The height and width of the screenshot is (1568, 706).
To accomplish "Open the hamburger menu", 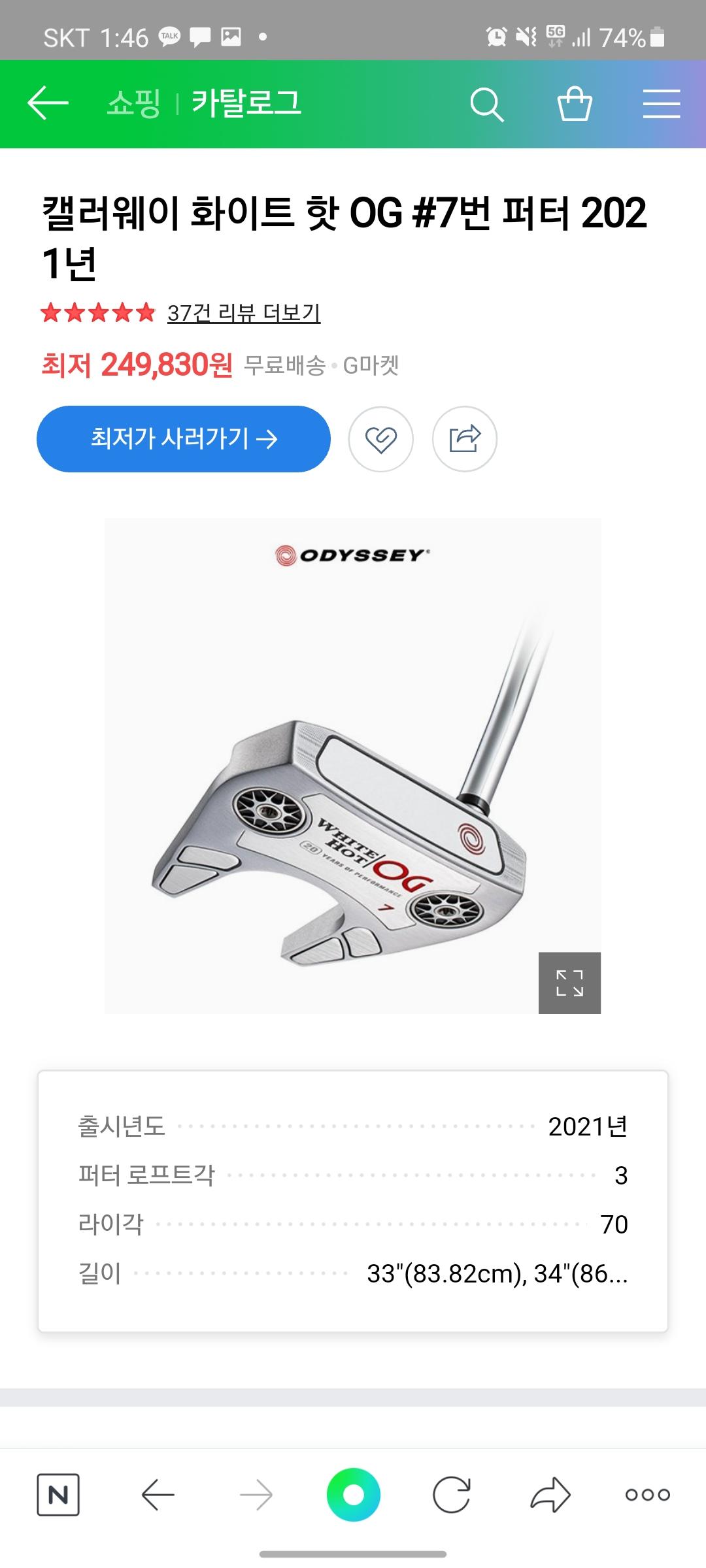I will pos(661,105).
